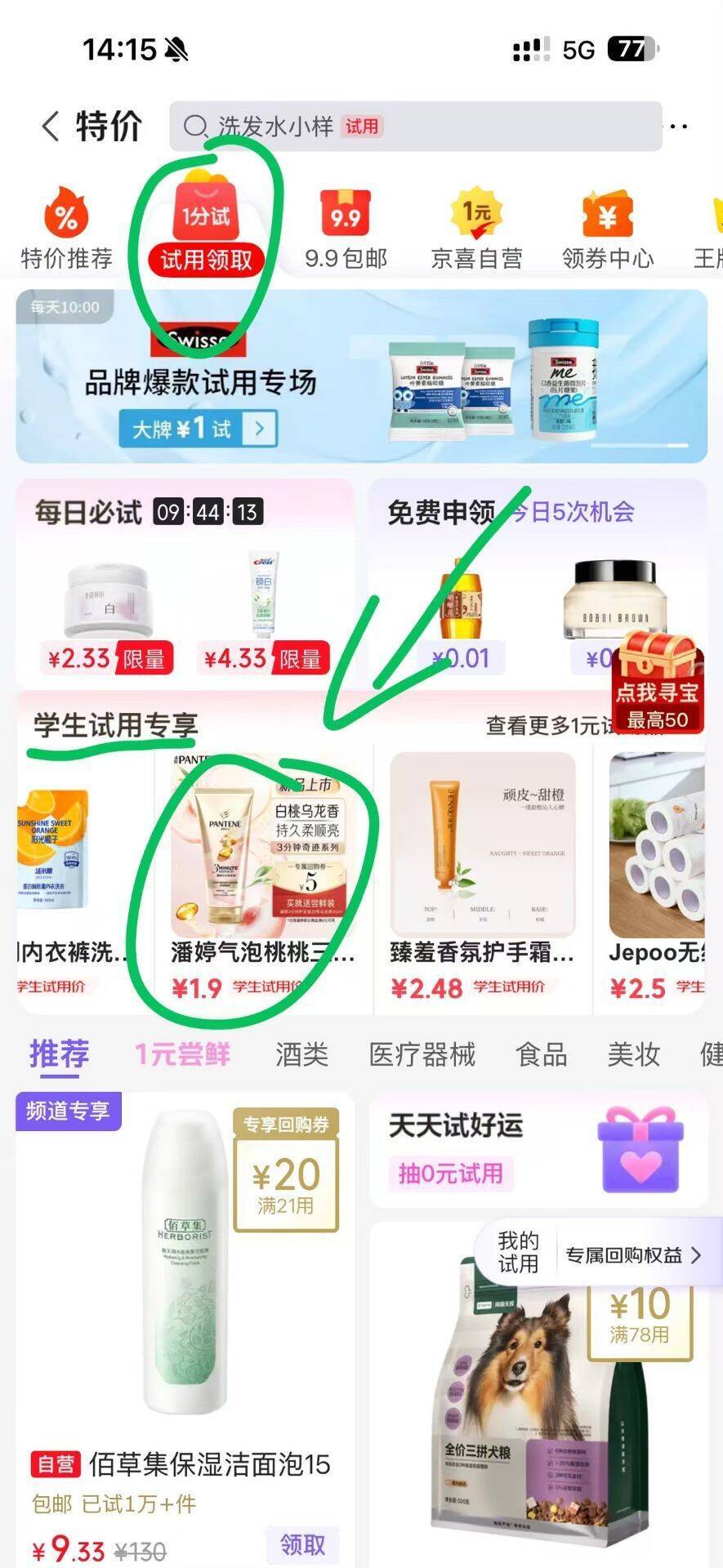Claim the 佰草集保湿洁面泡 trial with 领取

point(302,1543)
